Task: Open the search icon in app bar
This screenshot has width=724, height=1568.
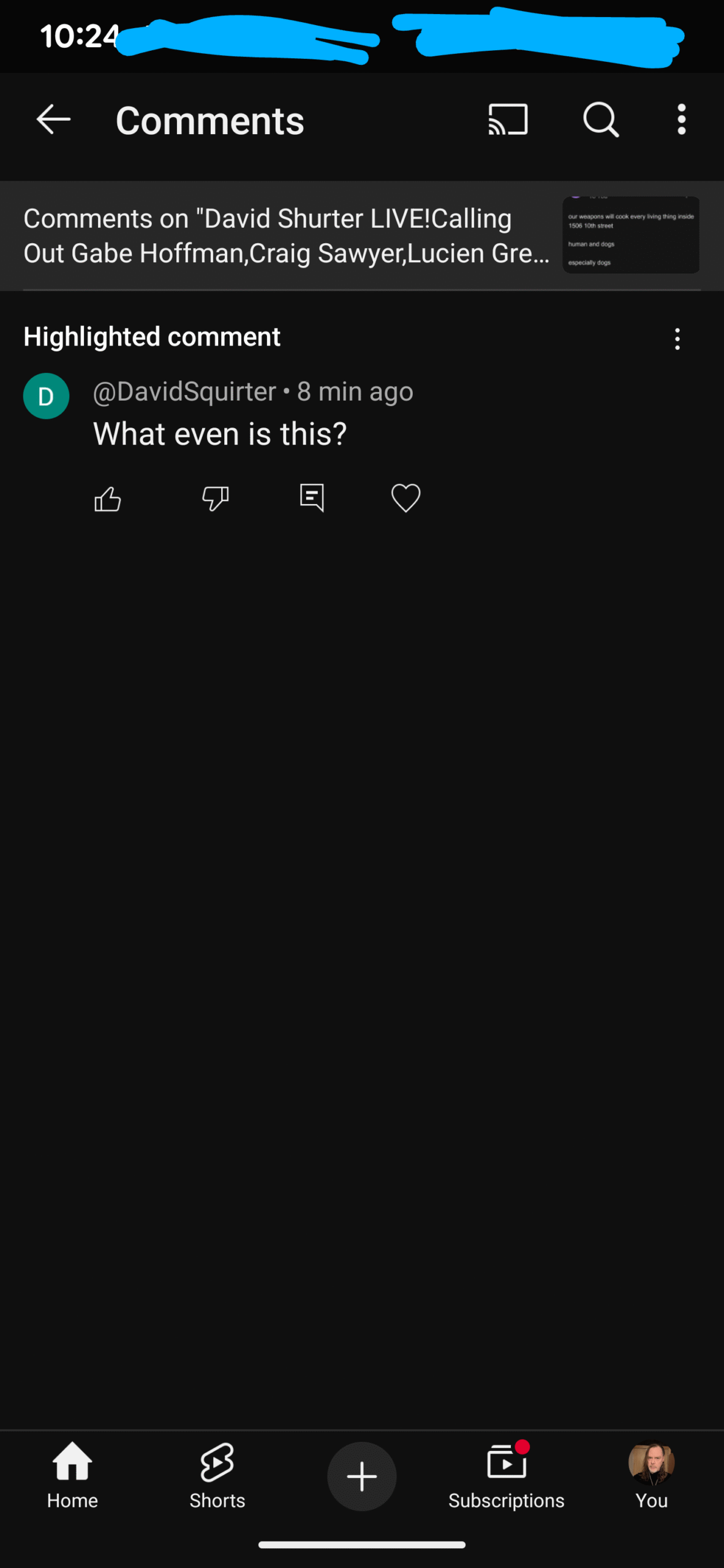Action: [600, 119]
